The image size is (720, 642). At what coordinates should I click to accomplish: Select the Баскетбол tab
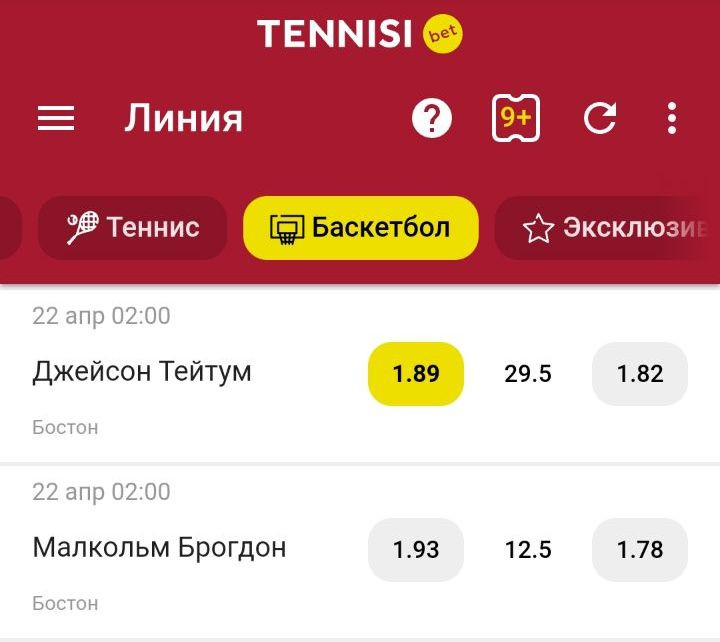(360, 227)
